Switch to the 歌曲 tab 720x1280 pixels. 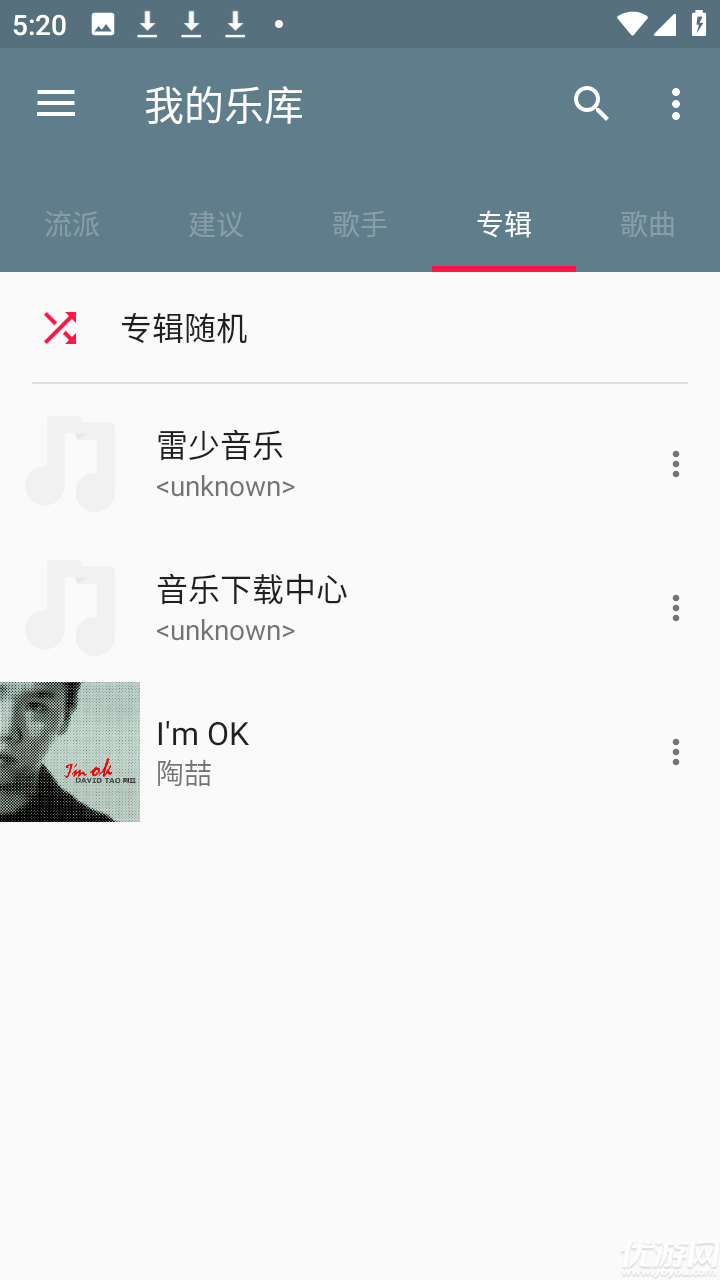tap(647, 225)
